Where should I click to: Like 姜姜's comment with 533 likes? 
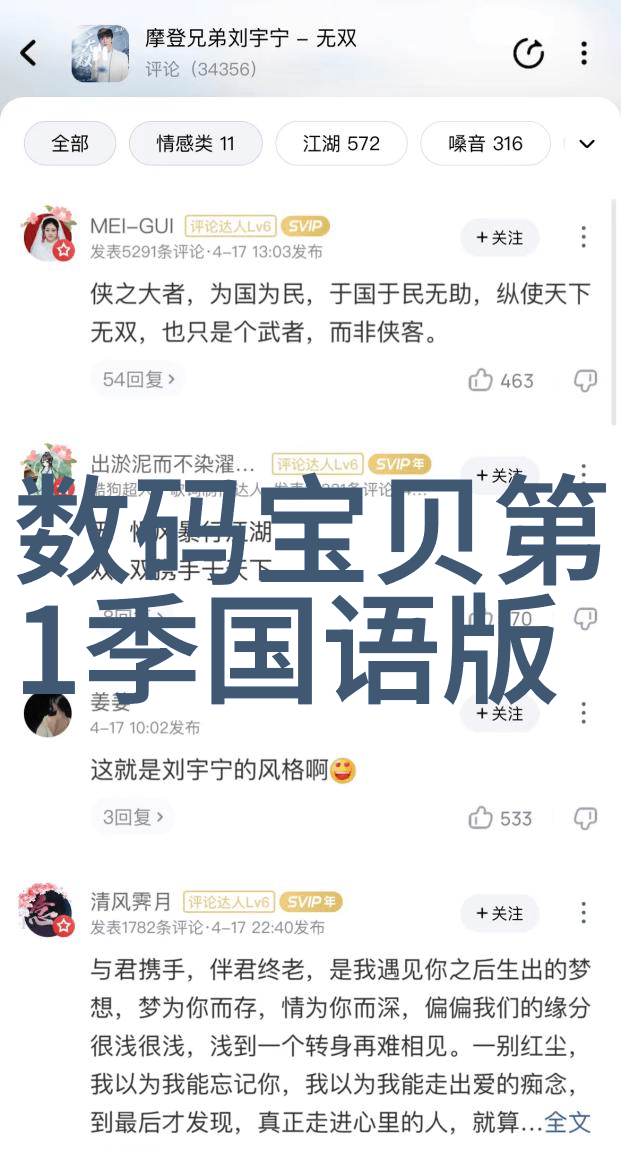click(x=500, y=818)
